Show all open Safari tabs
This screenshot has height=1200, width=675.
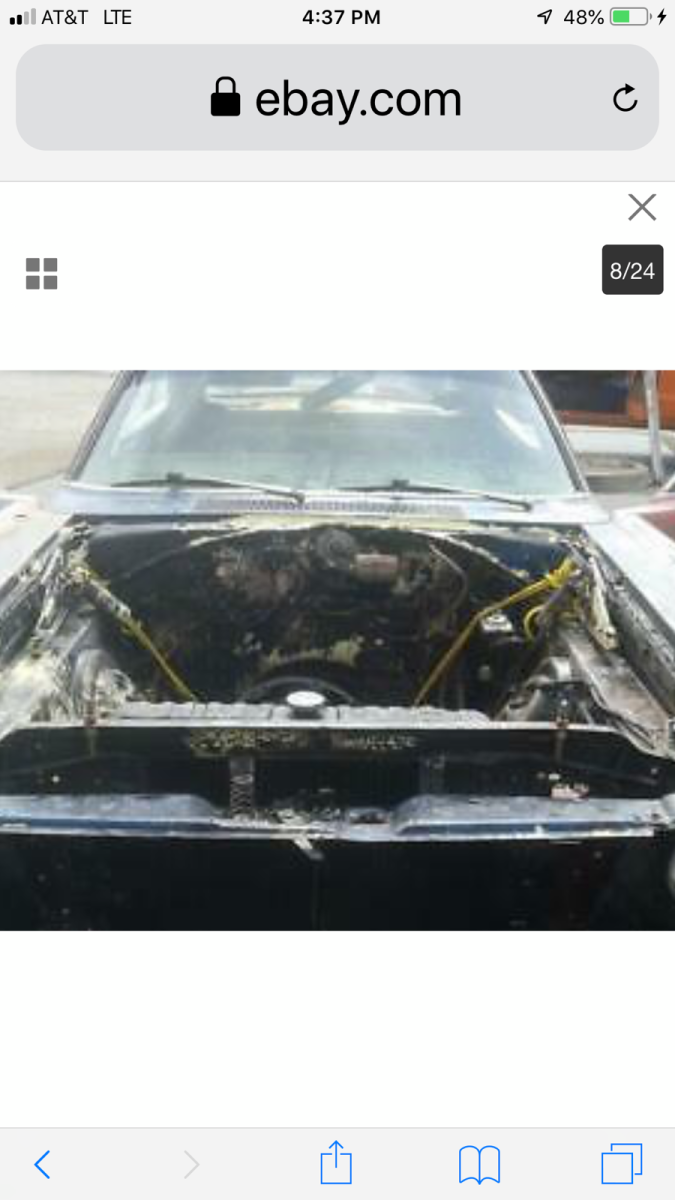pyautogui.click(x=621, y=1164)
